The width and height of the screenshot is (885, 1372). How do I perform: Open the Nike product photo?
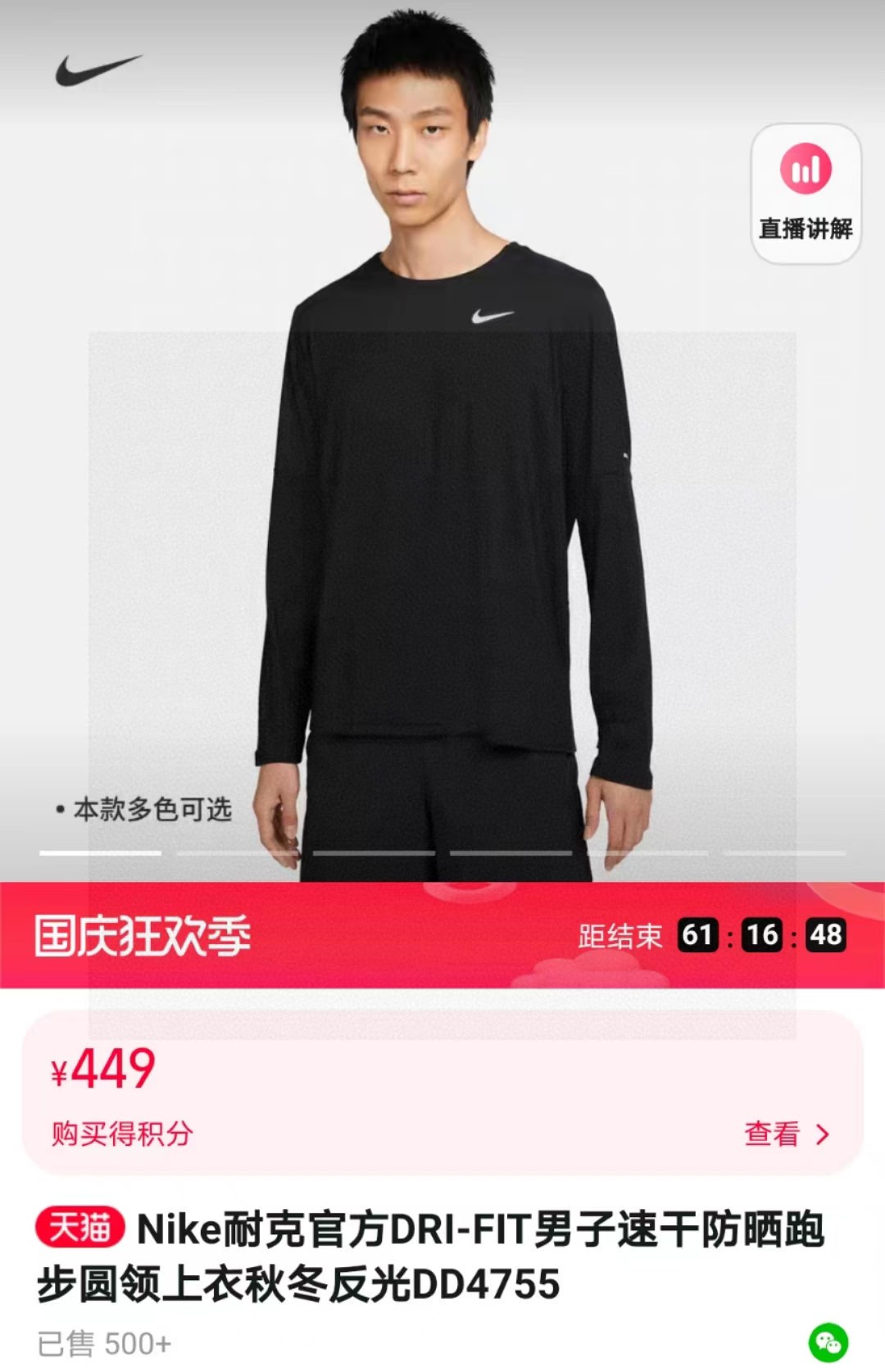coord(442,492)
